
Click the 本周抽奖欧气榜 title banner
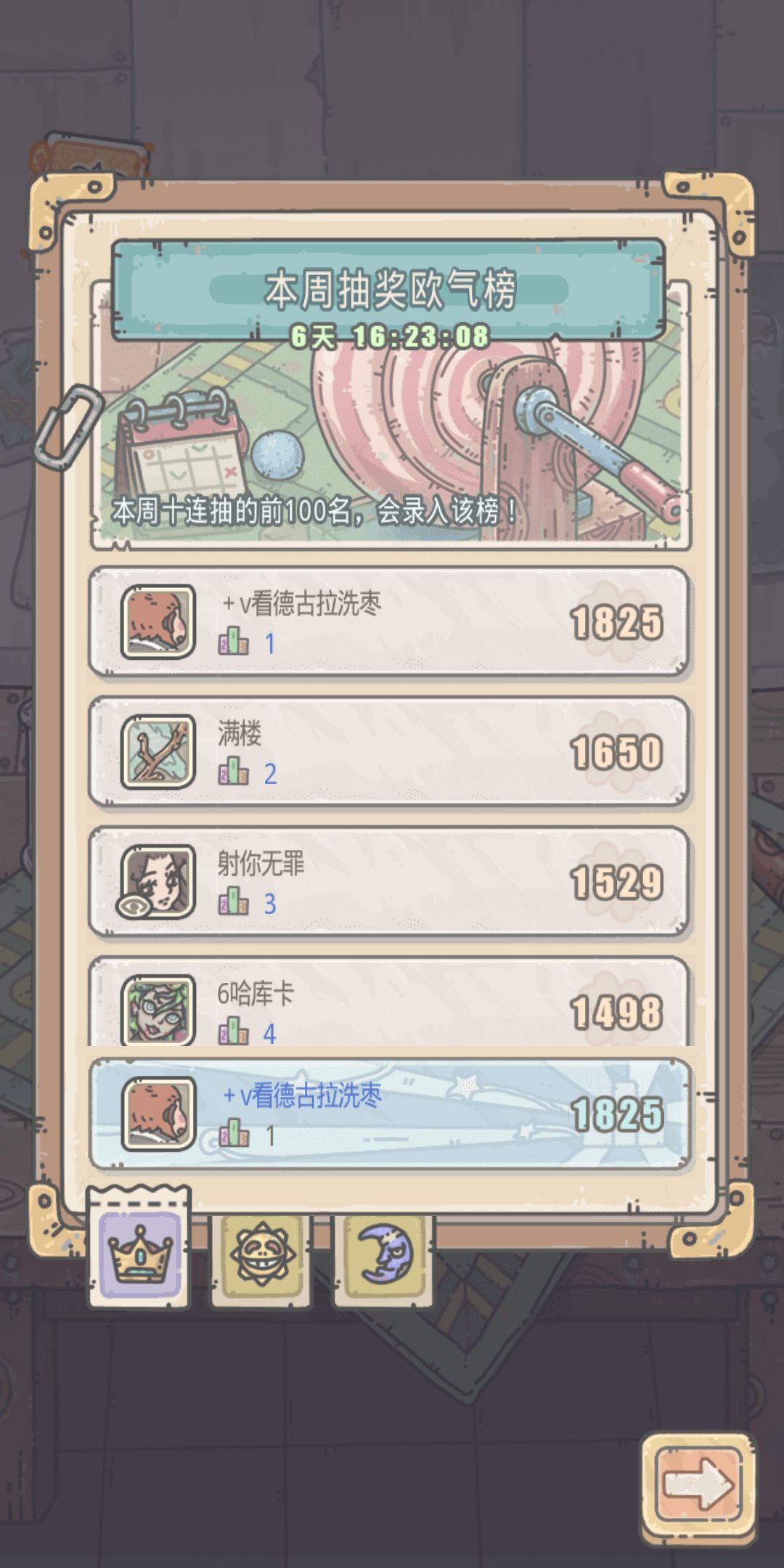pyautogui.click(x=392, y=287)
